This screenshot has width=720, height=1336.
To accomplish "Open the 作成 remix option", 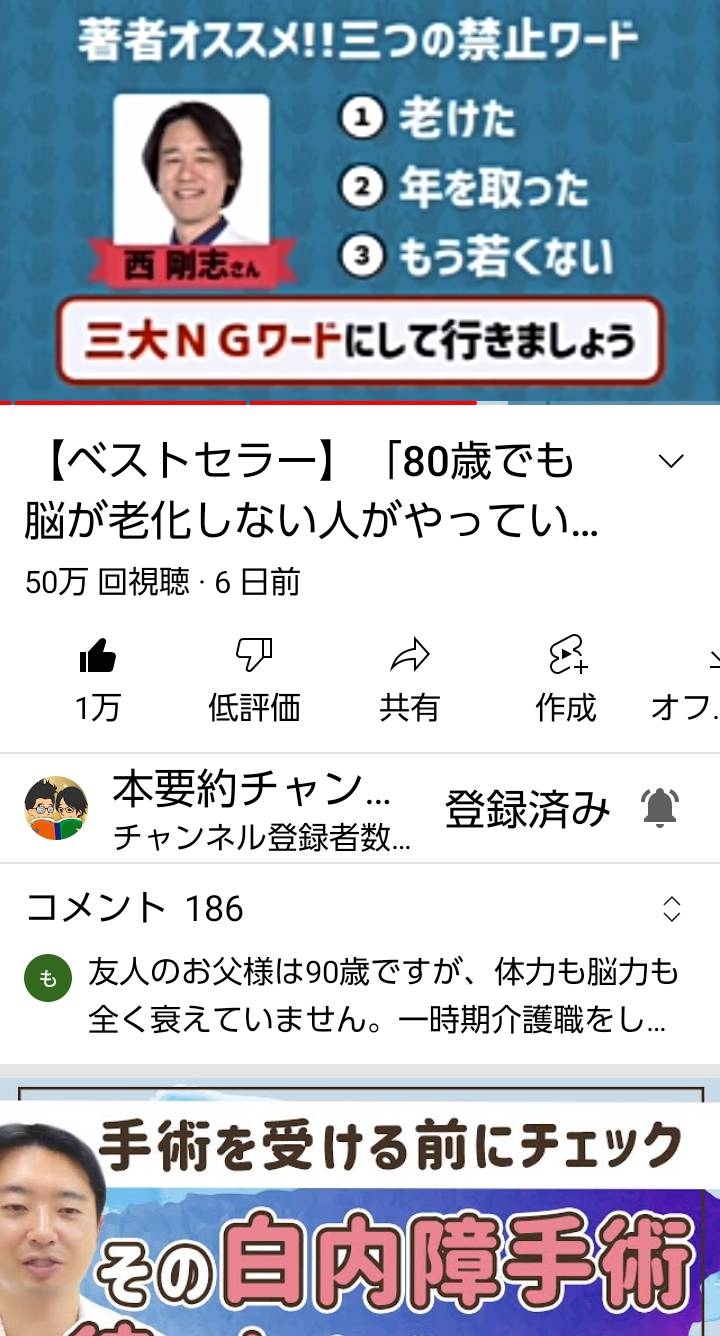I will pyautogui.click(x=566, y=682).
